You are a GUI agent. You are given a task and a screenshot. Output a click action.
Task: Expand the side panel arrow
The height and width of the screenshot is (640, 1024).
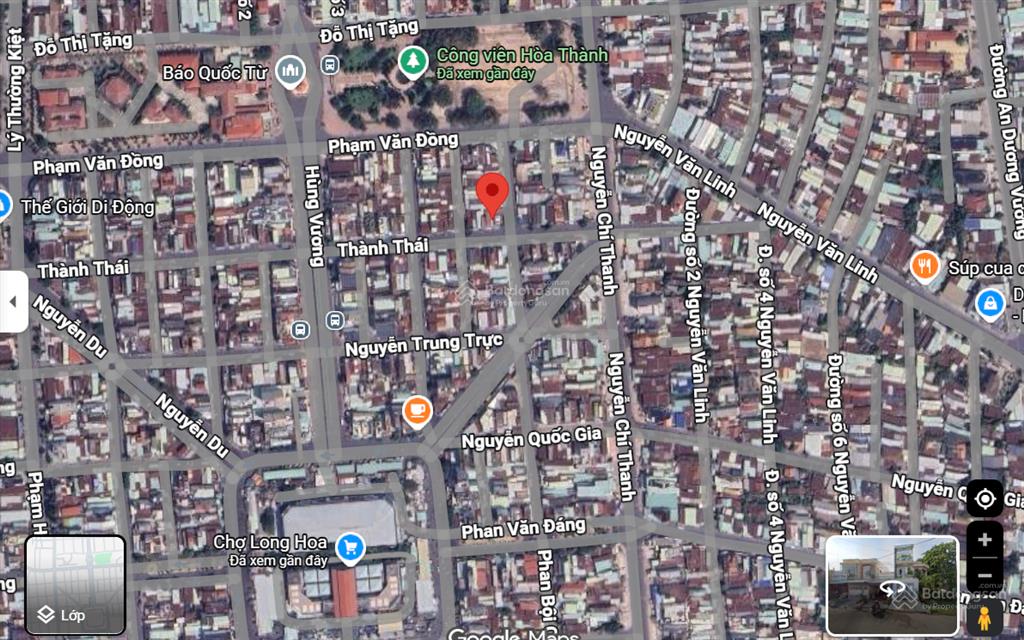point(13,301)
